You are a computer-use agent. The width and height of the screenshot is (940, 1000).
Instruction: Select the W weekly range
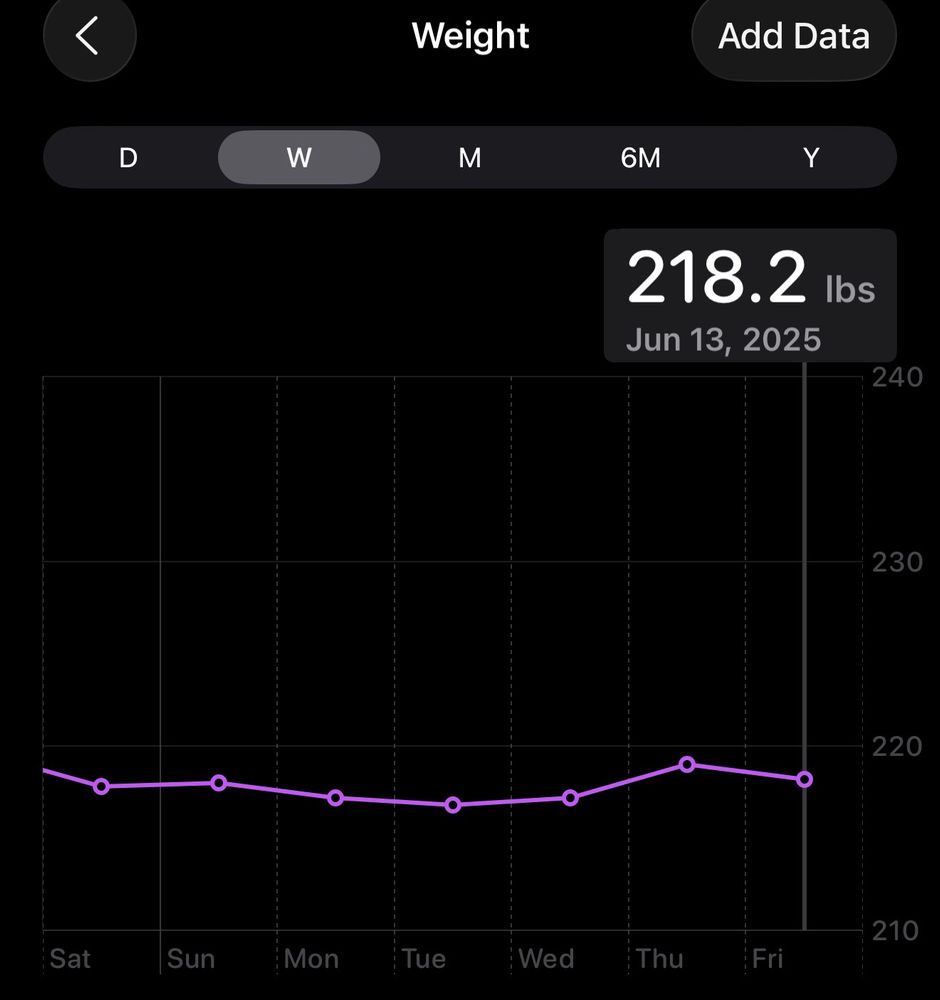(x=299, y=158)
